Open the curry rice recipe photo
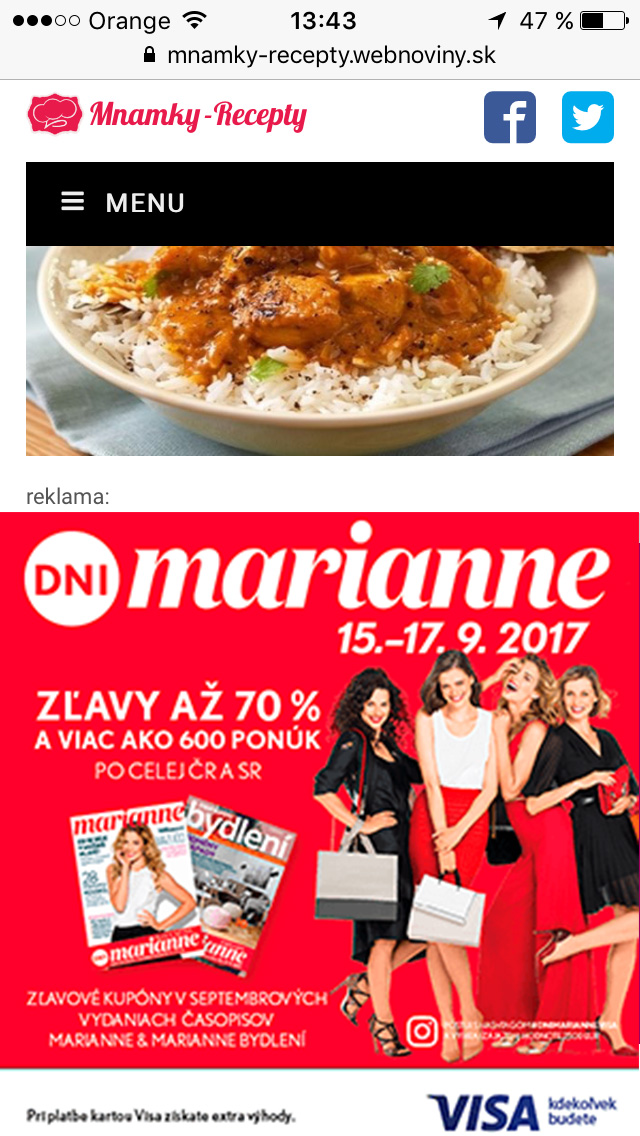 pos(320,351)
